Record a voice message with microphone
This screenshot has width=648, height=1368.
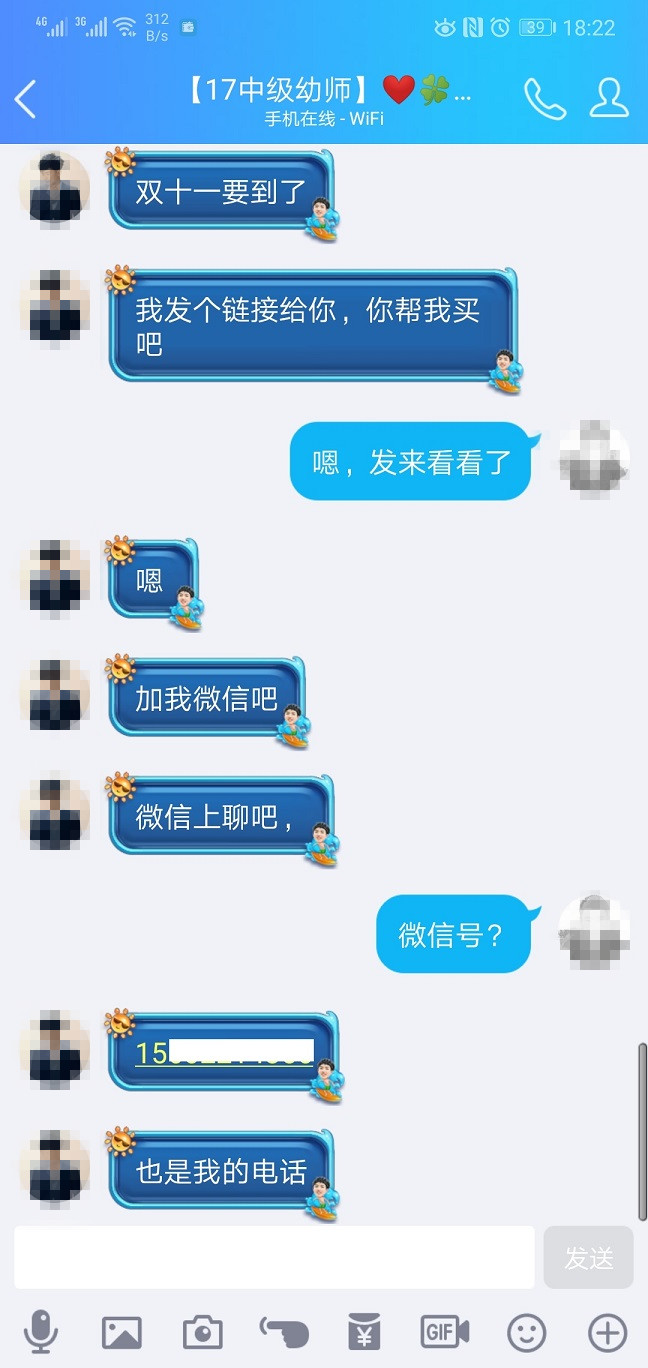tap(41, 1332)
